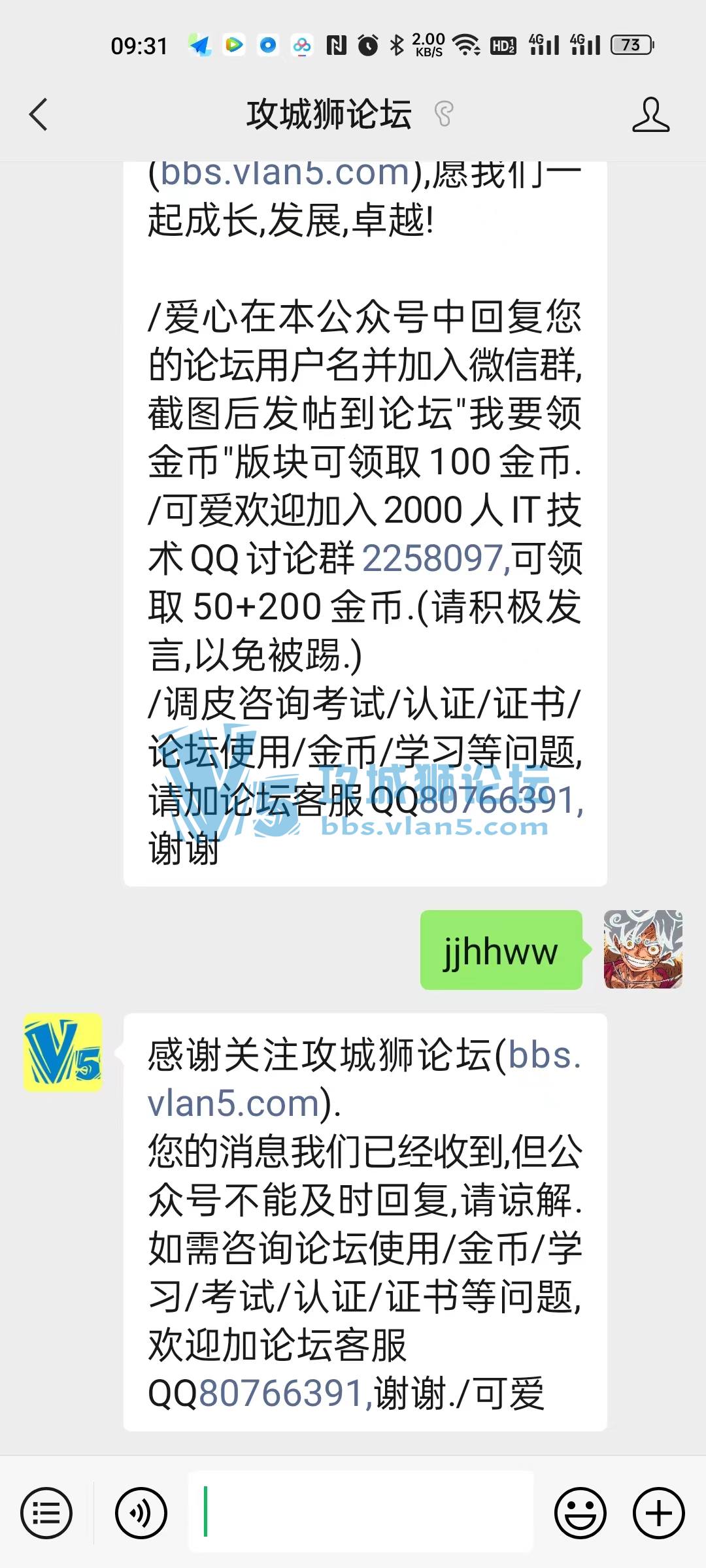Open the plus attachments panel

click(658, 1512)
